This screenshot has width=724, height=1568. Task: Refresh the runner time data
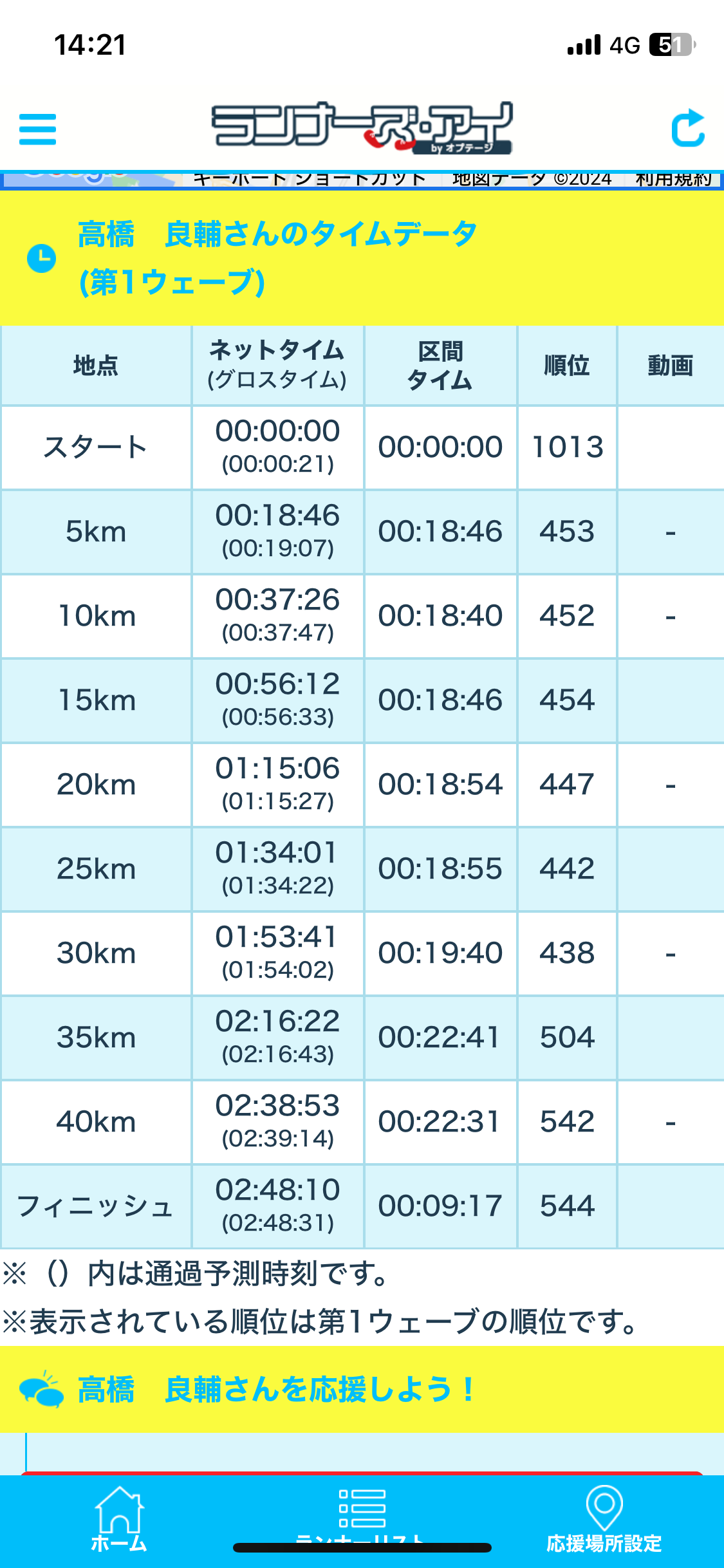coord(687,128)
